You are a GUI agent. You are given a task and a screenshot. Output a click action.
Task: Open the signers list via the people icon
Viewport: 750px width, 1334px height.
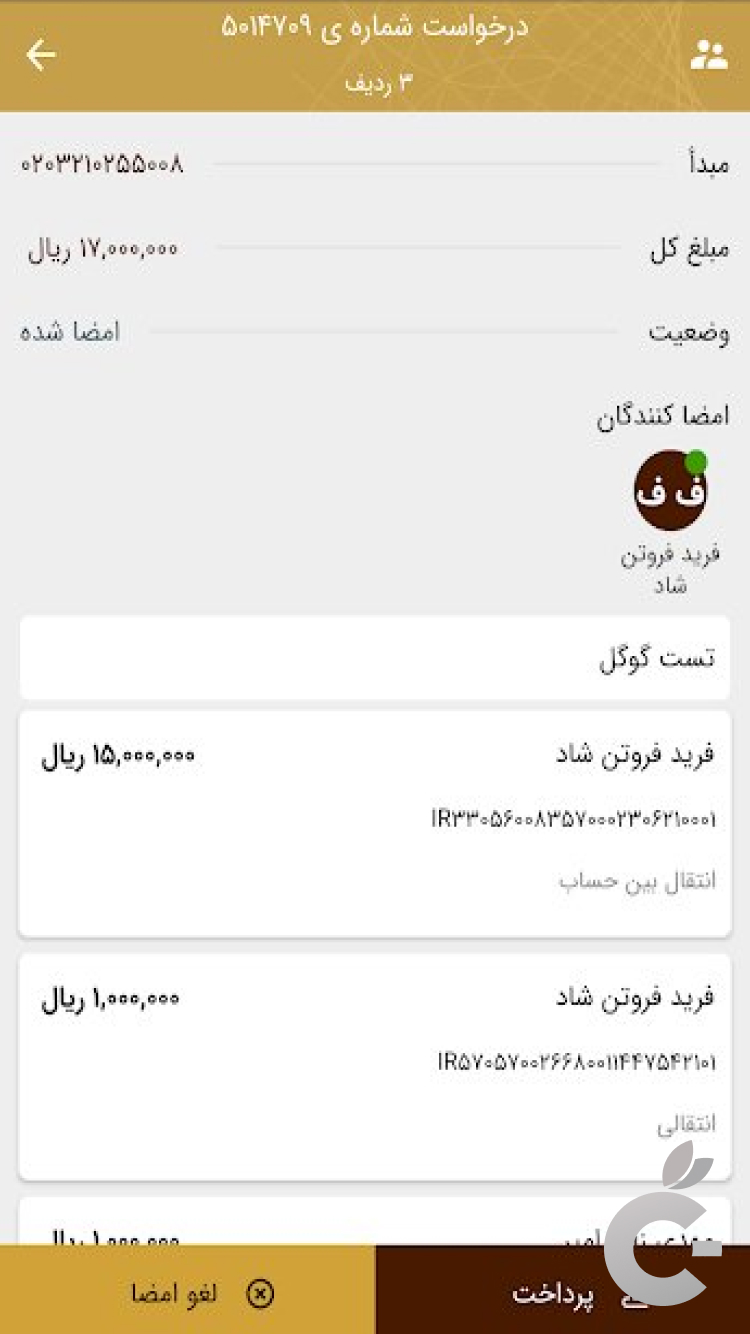click(708, 56)
